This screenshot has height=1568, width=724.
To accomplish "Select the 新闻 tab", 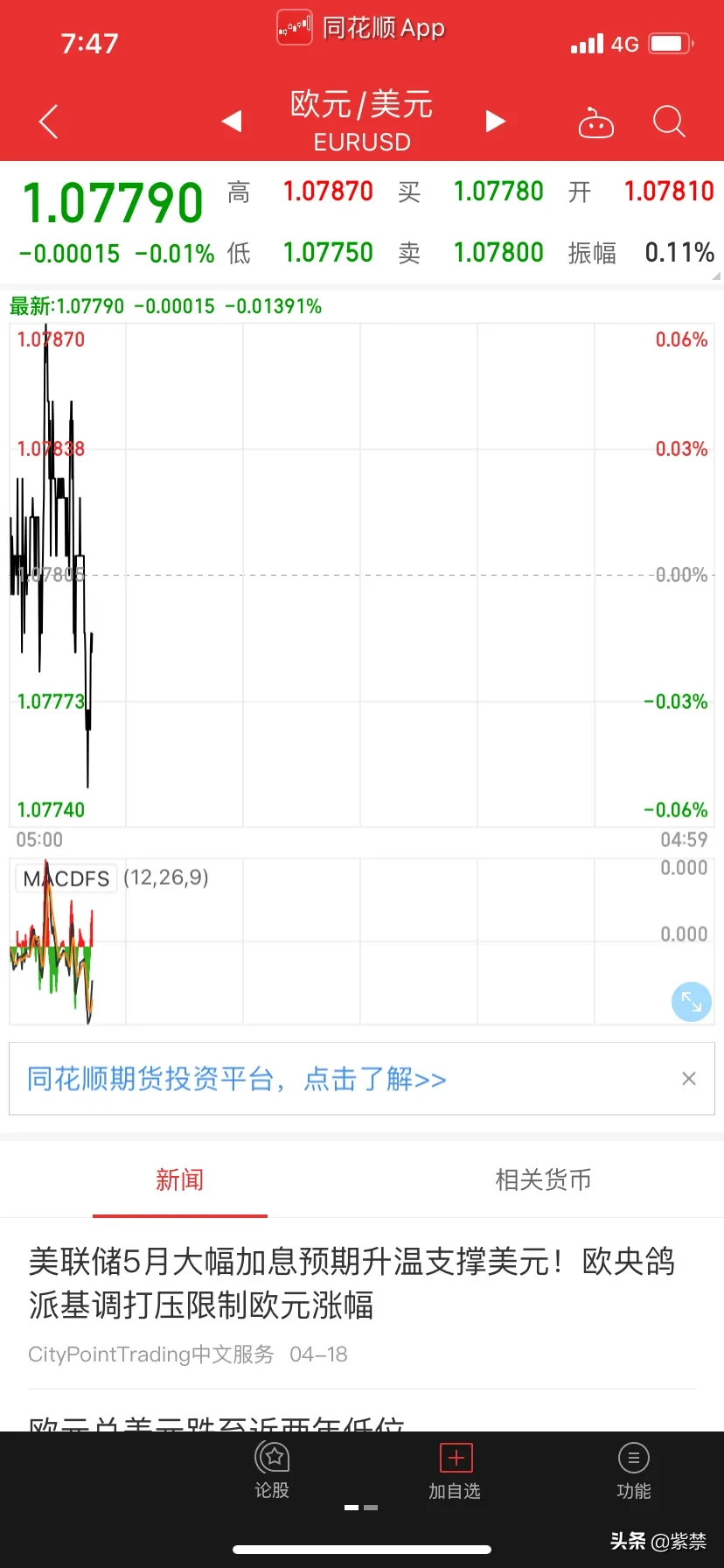I will [x=180, y=1179].
